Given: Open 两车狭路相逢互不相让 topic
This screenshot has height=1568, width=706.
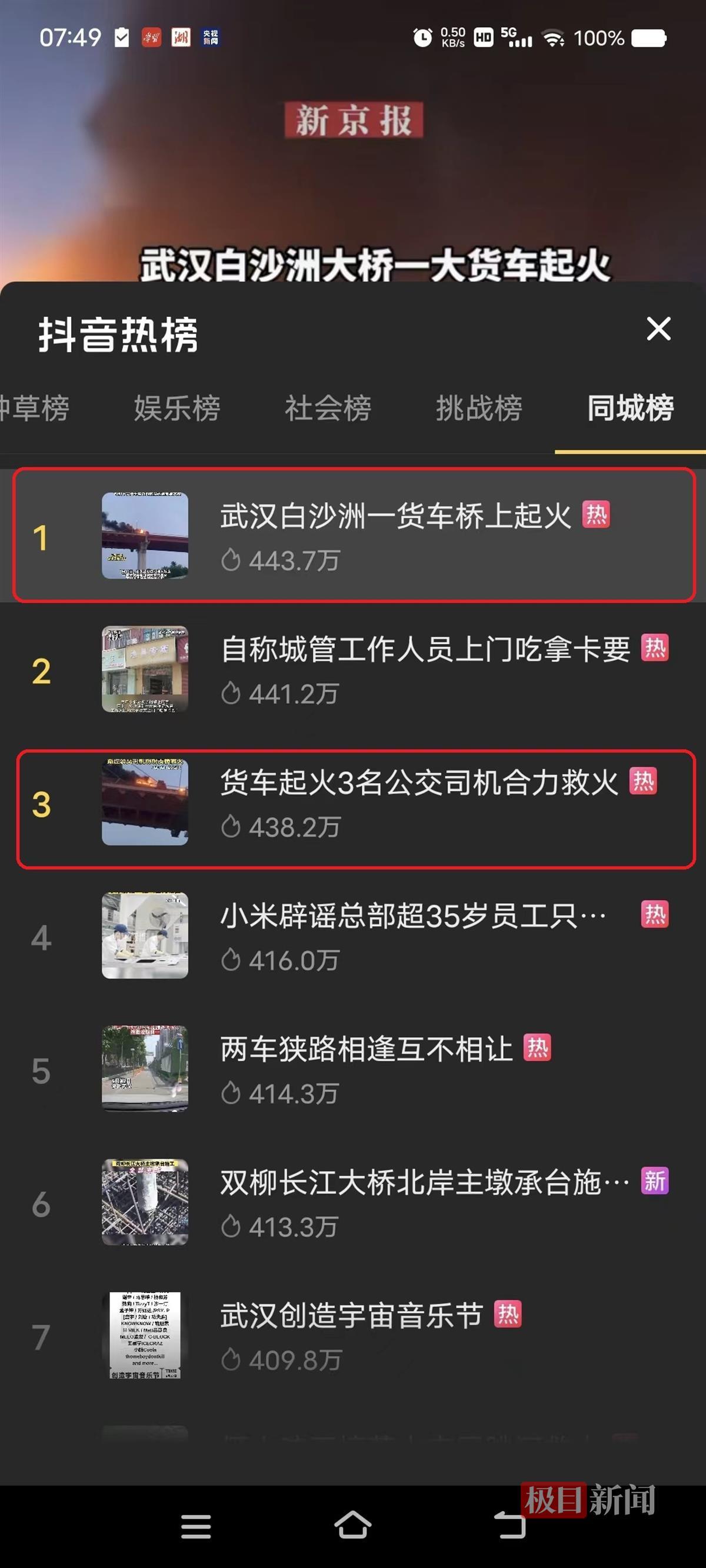Looking at the screenshot, I should pyautogui.click(x=366, y=1049).
